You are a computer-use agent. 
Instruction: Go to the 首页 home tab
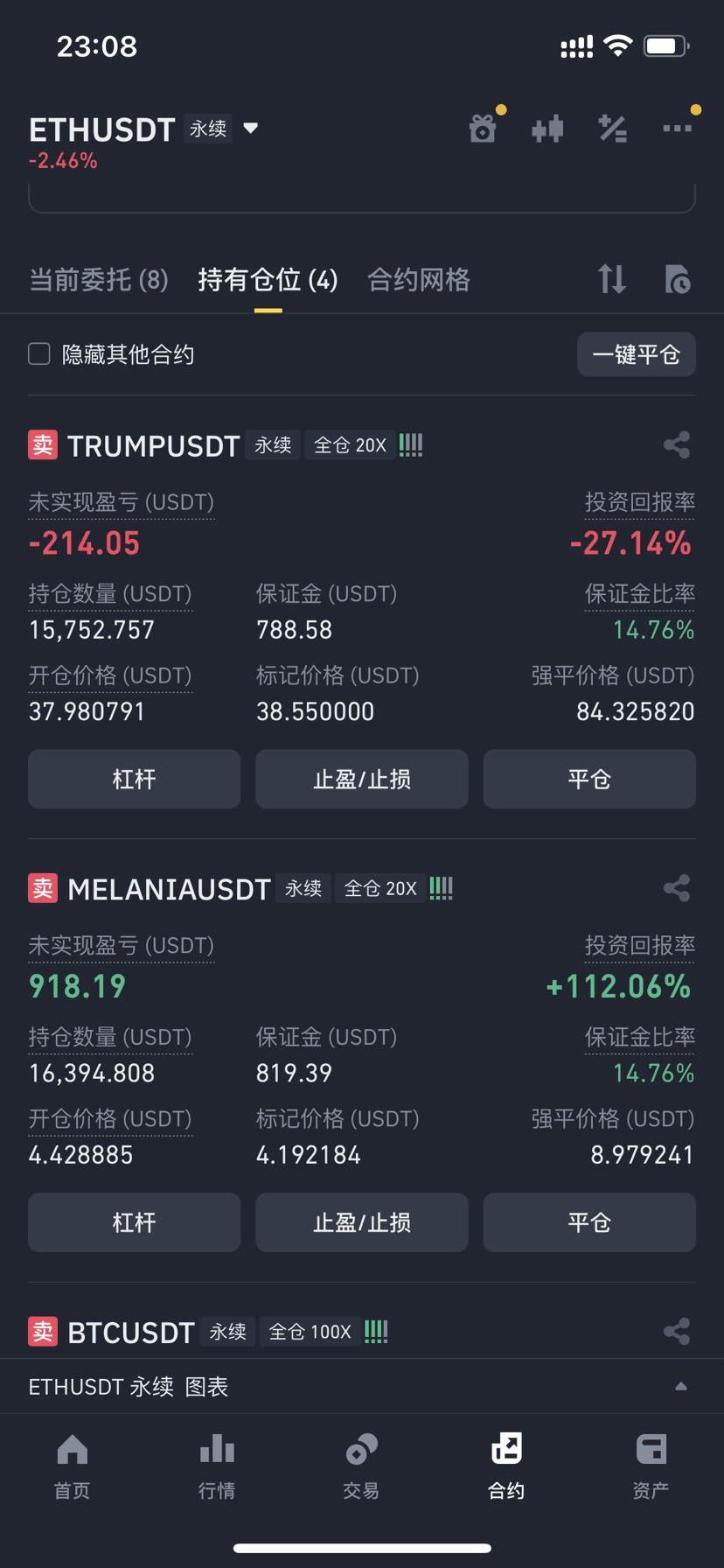pos(73,1466)
